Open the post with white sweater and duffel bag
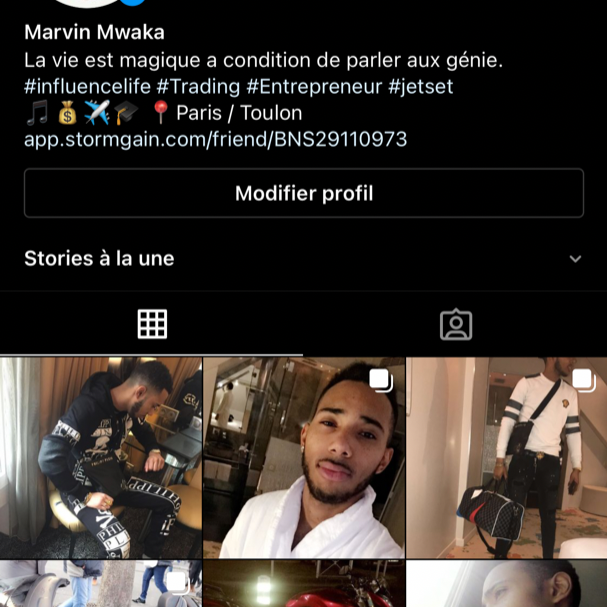The width and height of the screenshot is (607, 607). 507,457
